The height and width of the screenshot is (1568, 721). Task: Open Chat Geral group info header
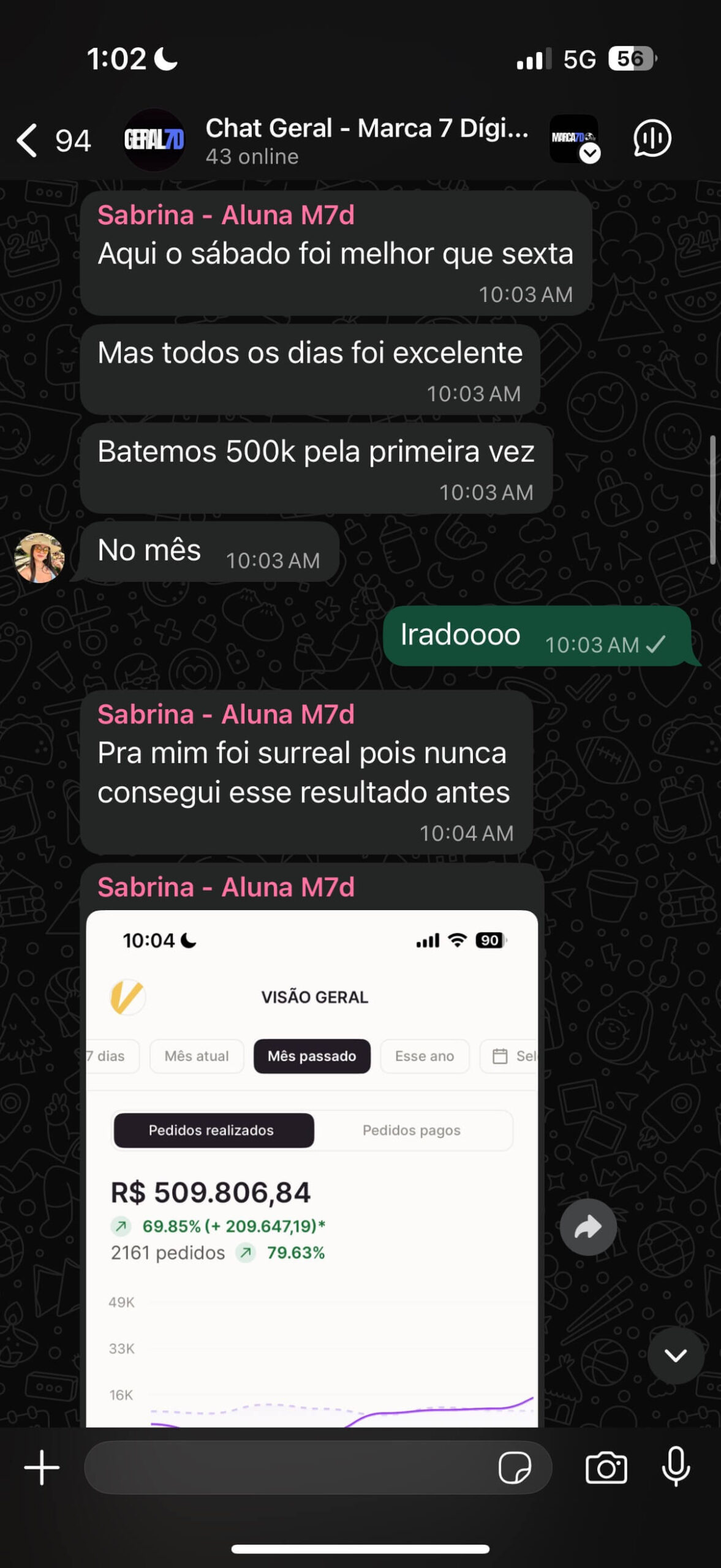click(x=366, y=140)
